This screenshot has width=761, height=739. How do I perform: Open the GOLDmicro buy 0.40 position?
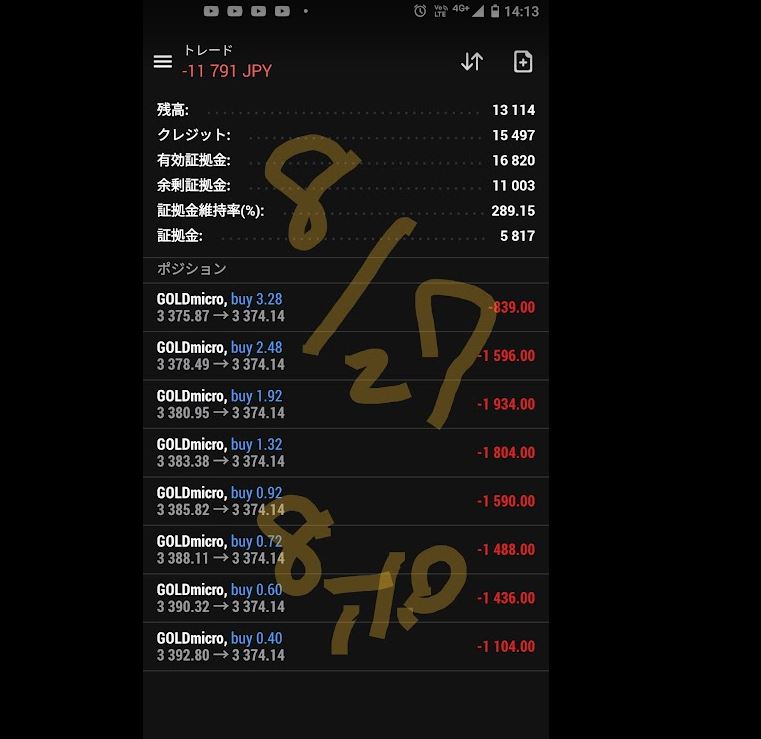345,646
